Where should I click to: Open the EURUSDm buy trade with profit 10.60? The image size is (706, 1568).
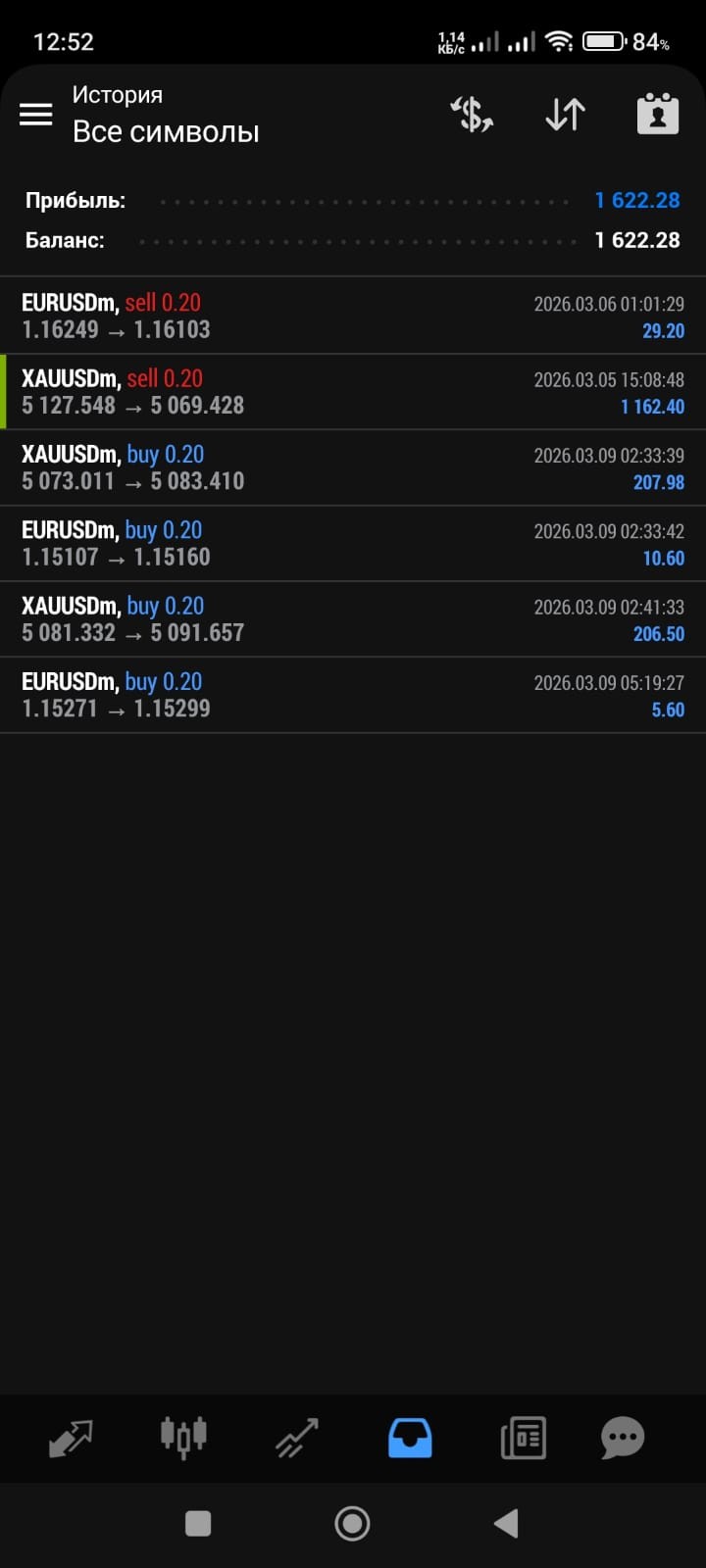point(353,544)
